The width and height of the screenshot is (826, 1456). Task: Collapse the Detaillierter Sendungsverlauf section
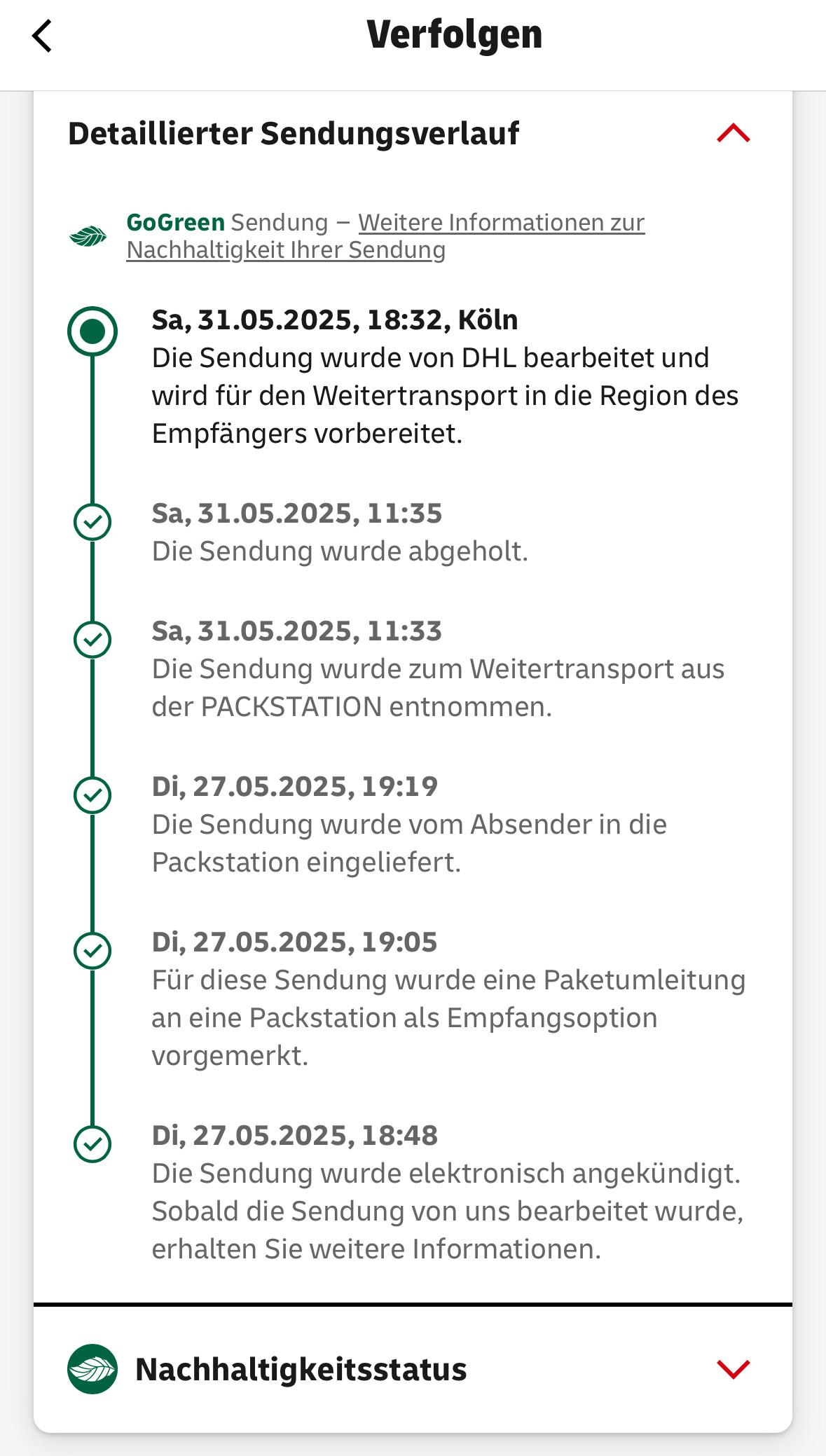(733, 133)
